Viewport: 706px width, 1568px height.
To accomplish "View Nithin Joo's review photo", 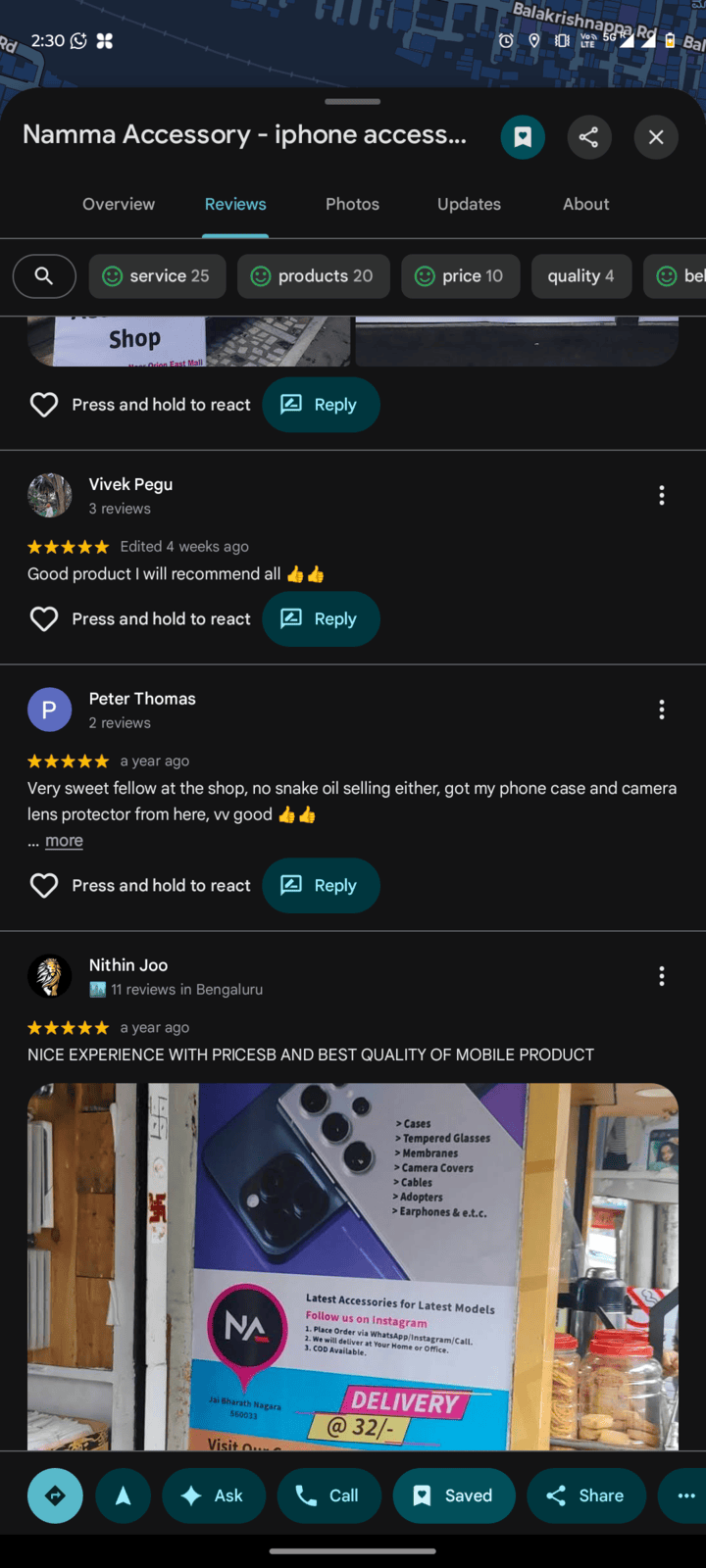I will [353, 1264].
